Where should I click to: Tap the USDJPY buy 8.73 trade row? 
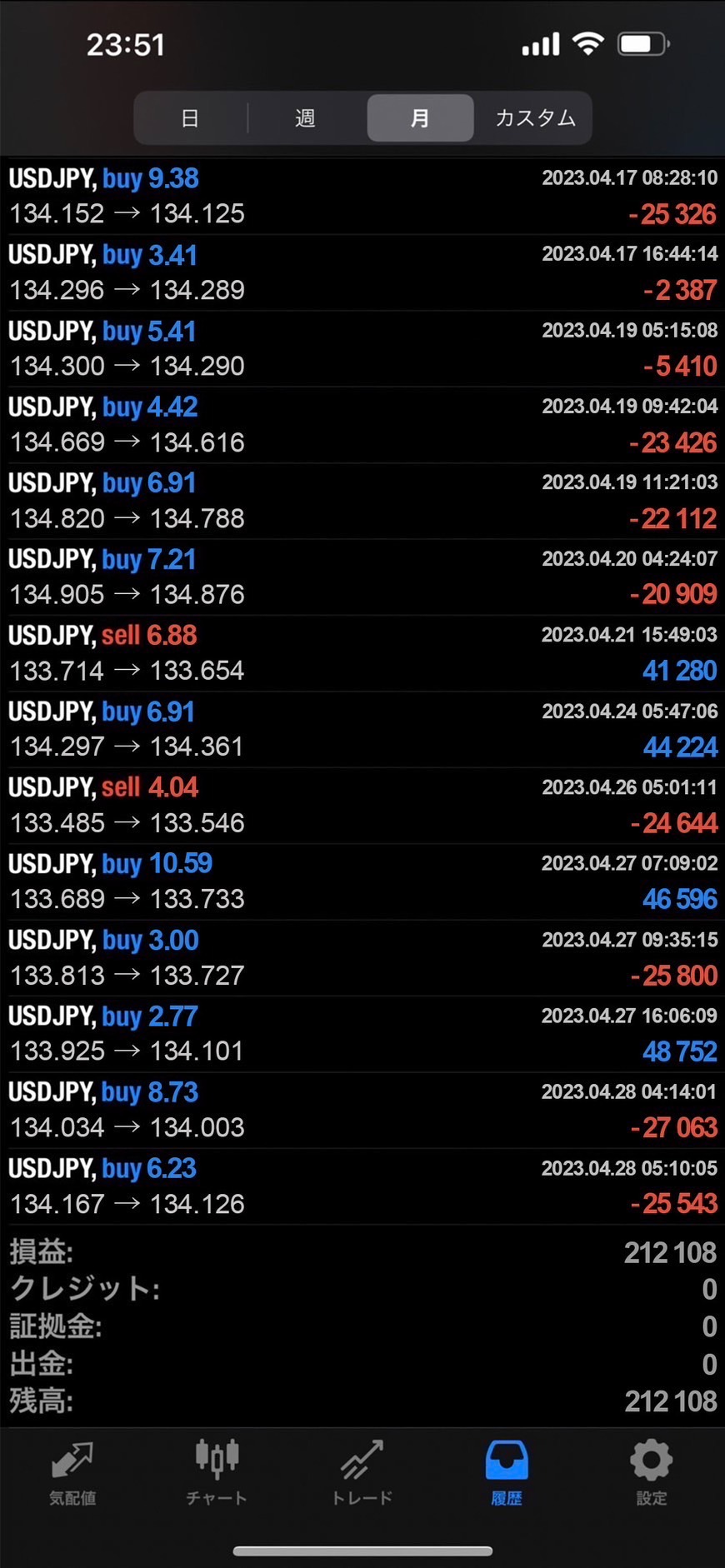pyautogui.click(x=362, y=1111)
